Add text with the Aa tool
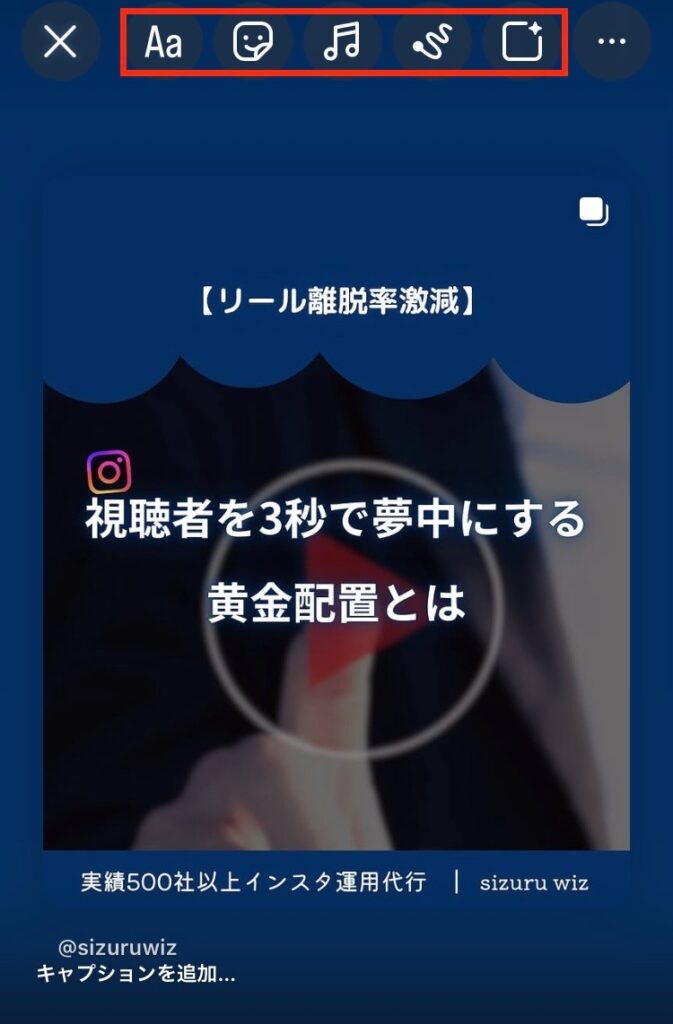 pyautogui.click(x=163, y=42)
